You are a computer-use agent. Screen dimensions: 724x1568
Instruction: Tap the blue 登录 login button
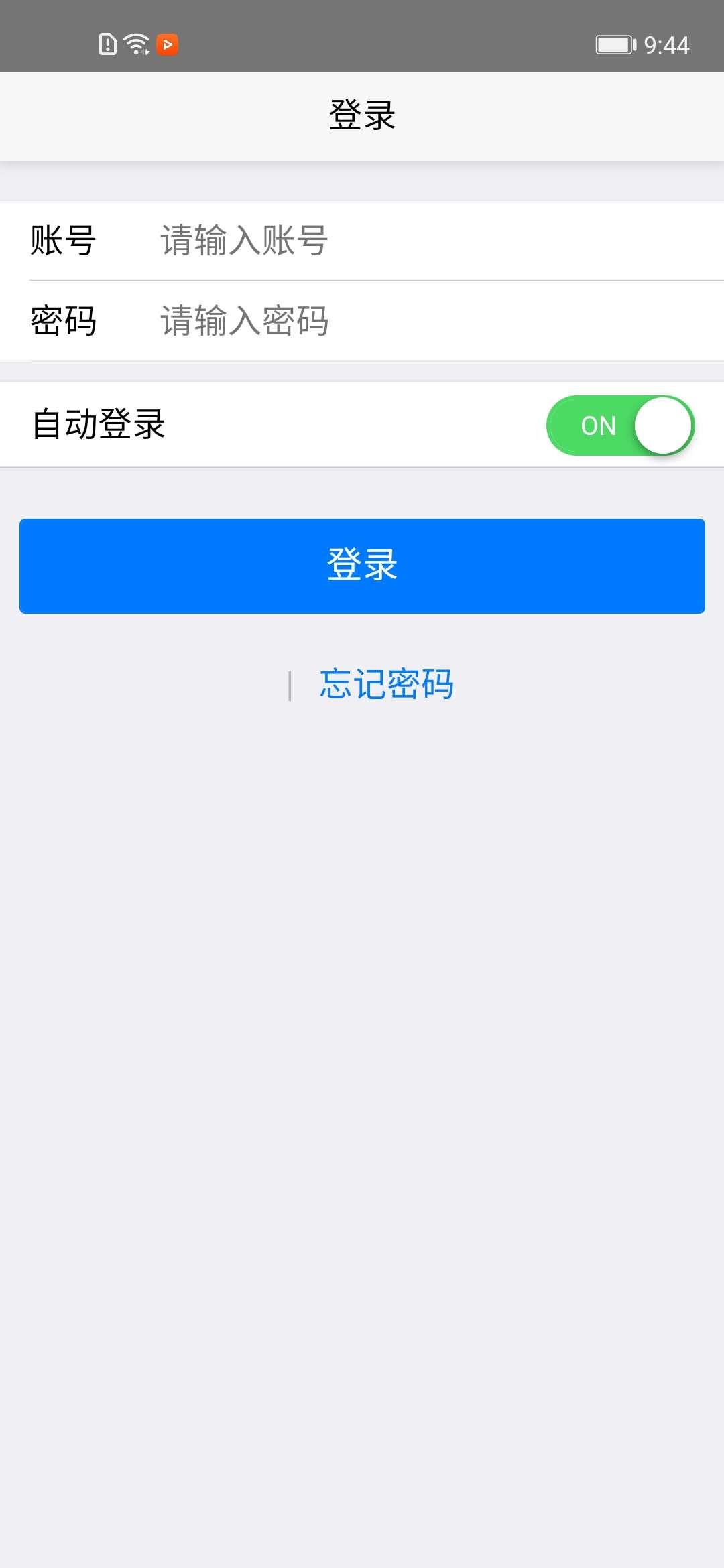pyautogui.click(x=362, y=566)
